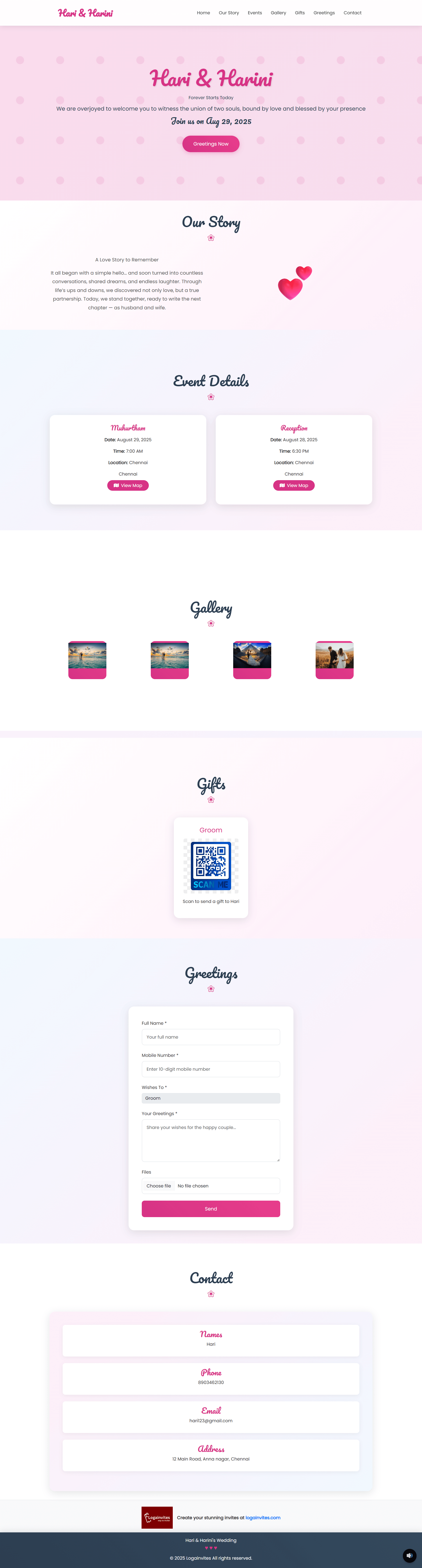The image size is (422, 1568).
Task: View Map for the Muhurtham event
Action: point(128,486)
